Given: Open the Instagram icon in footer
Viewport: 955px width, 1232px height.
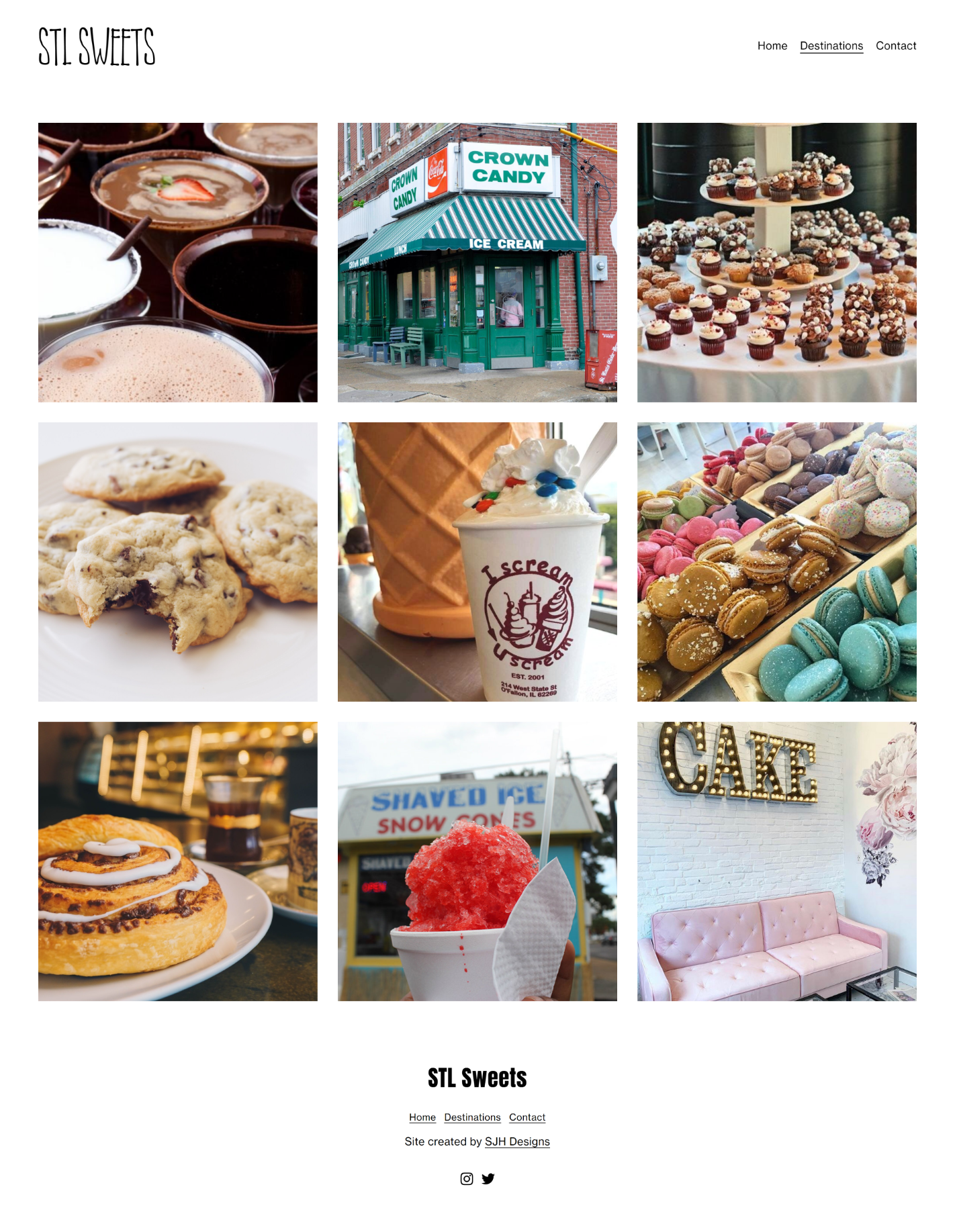Looking at the screenshot, I should pyautogui.click(x=467, y=1178).
